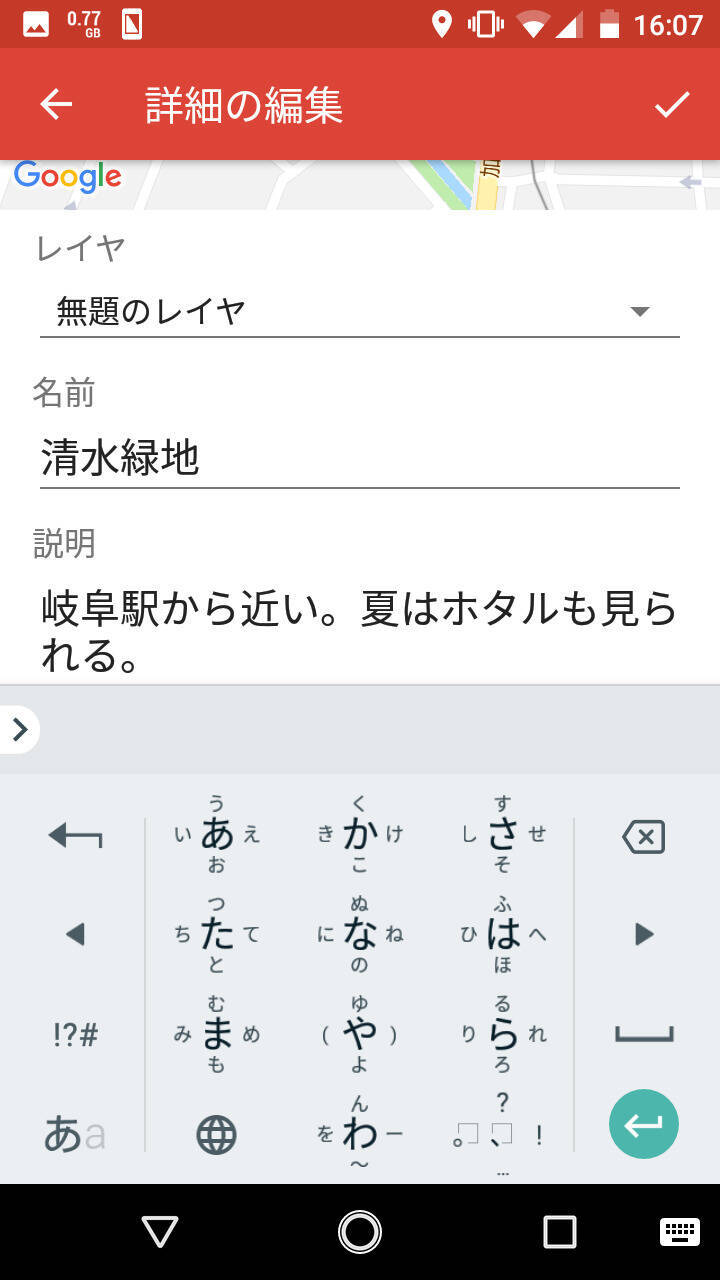The image size is (720, 1280).
Task: Move cursor right with arrow key
Action: click(x=643, y=934)
